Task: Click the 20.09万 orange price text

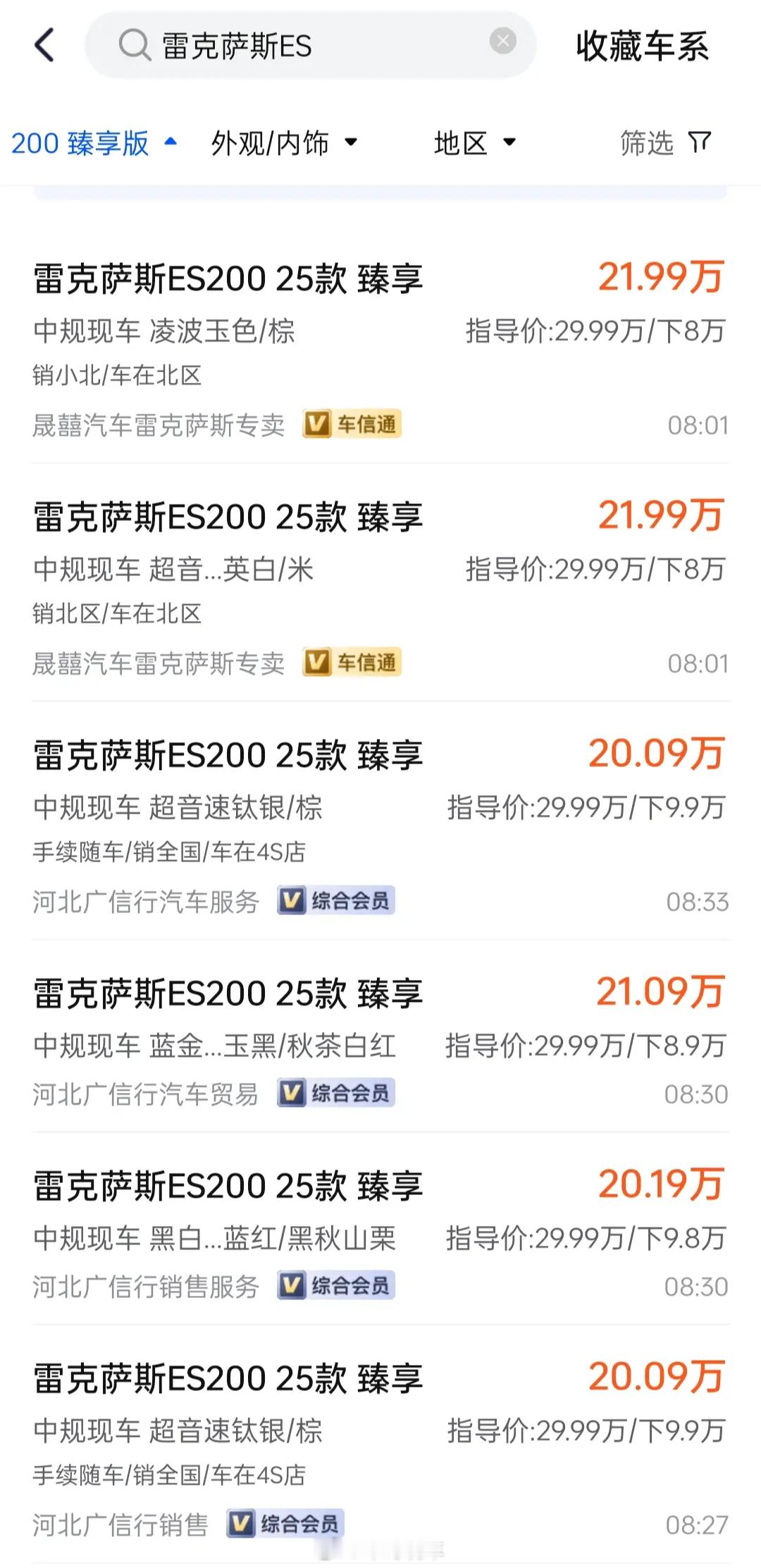Action: click(x=656, y=754)
